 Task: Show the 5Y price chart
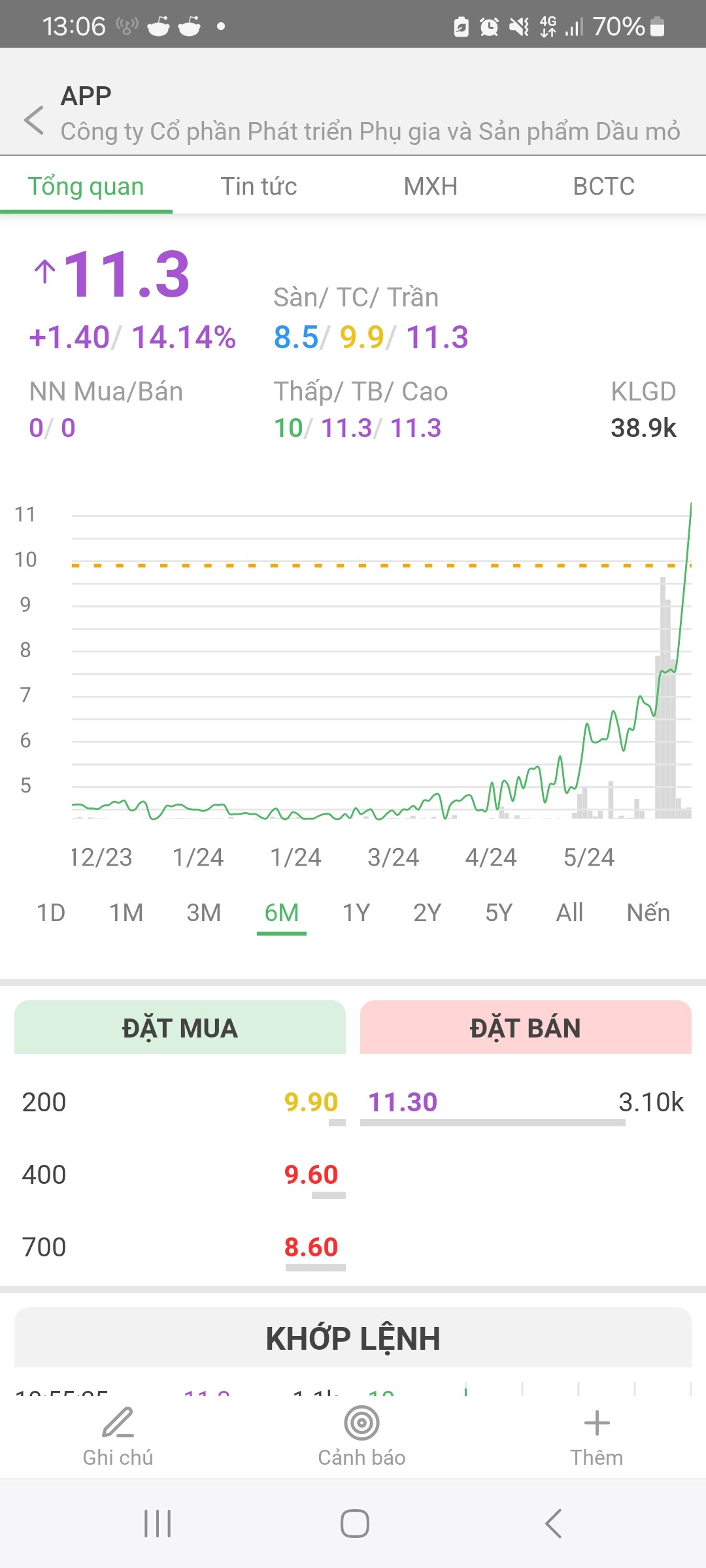tap(498, 913)
